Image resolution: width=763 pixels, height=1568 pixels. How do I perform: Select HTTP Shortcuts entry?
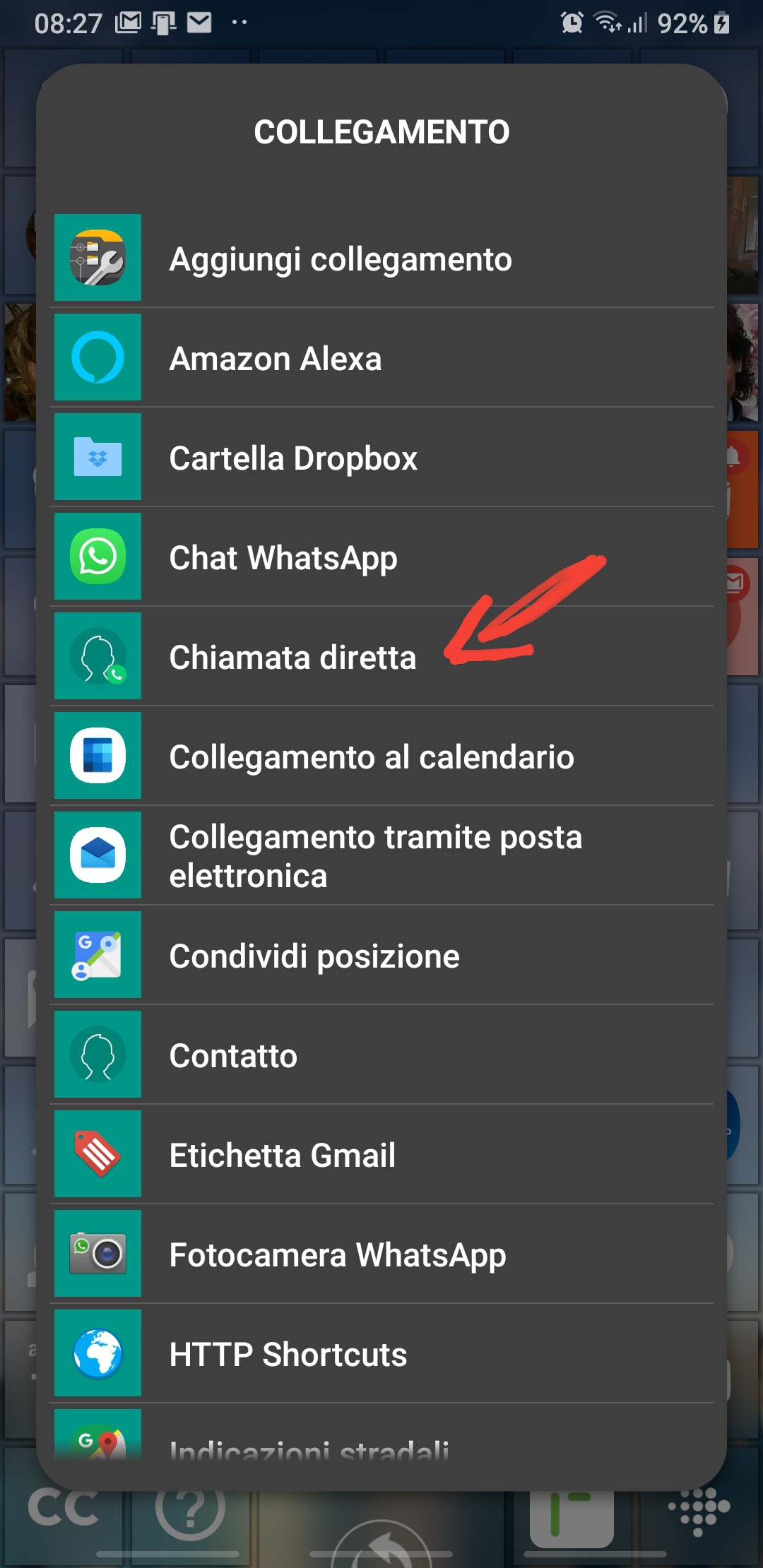(288, 1355)
